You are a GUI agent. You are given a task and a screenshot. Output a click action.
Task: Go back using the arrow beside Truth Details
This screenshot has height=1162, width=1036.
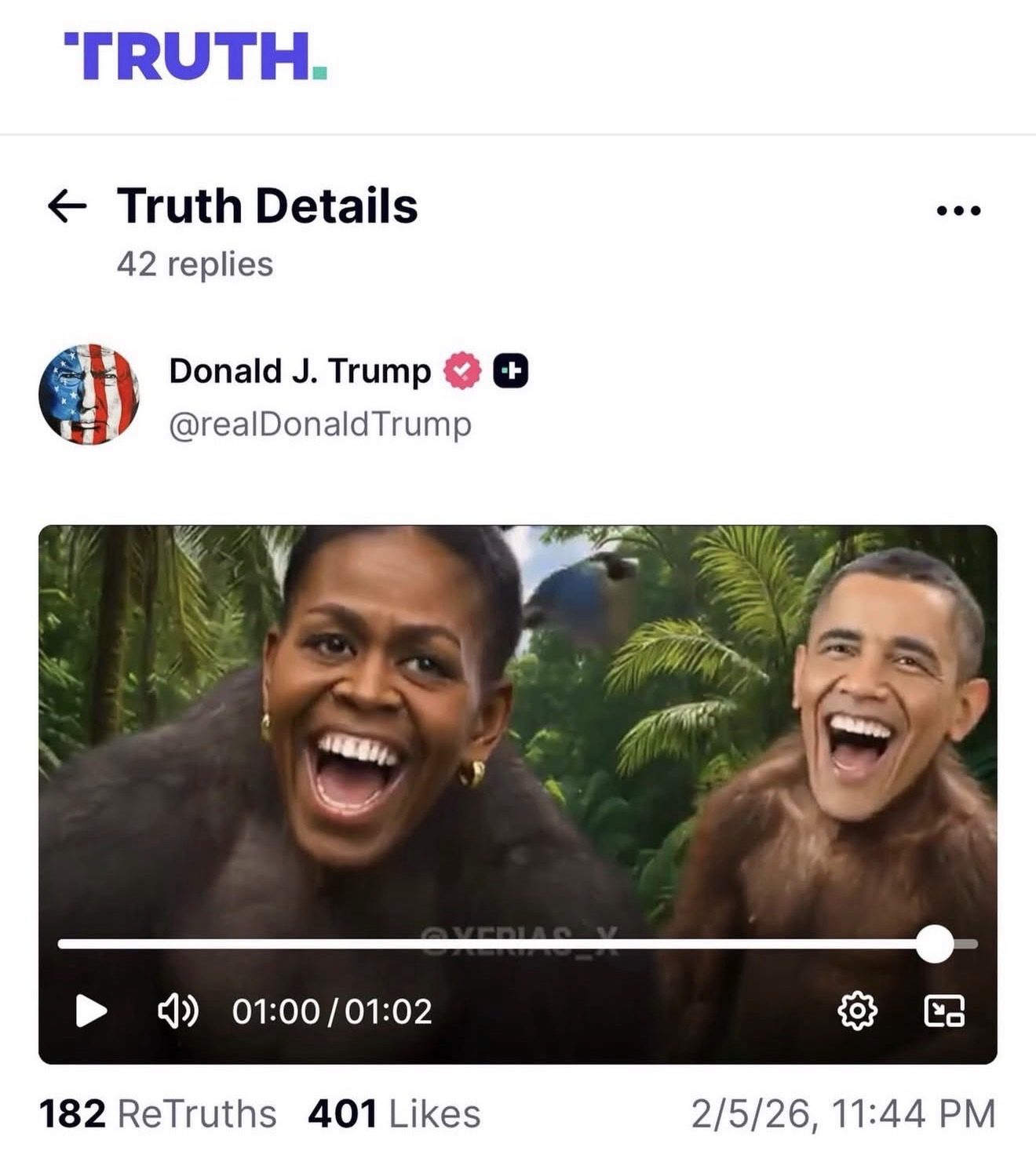click(67, 206)
